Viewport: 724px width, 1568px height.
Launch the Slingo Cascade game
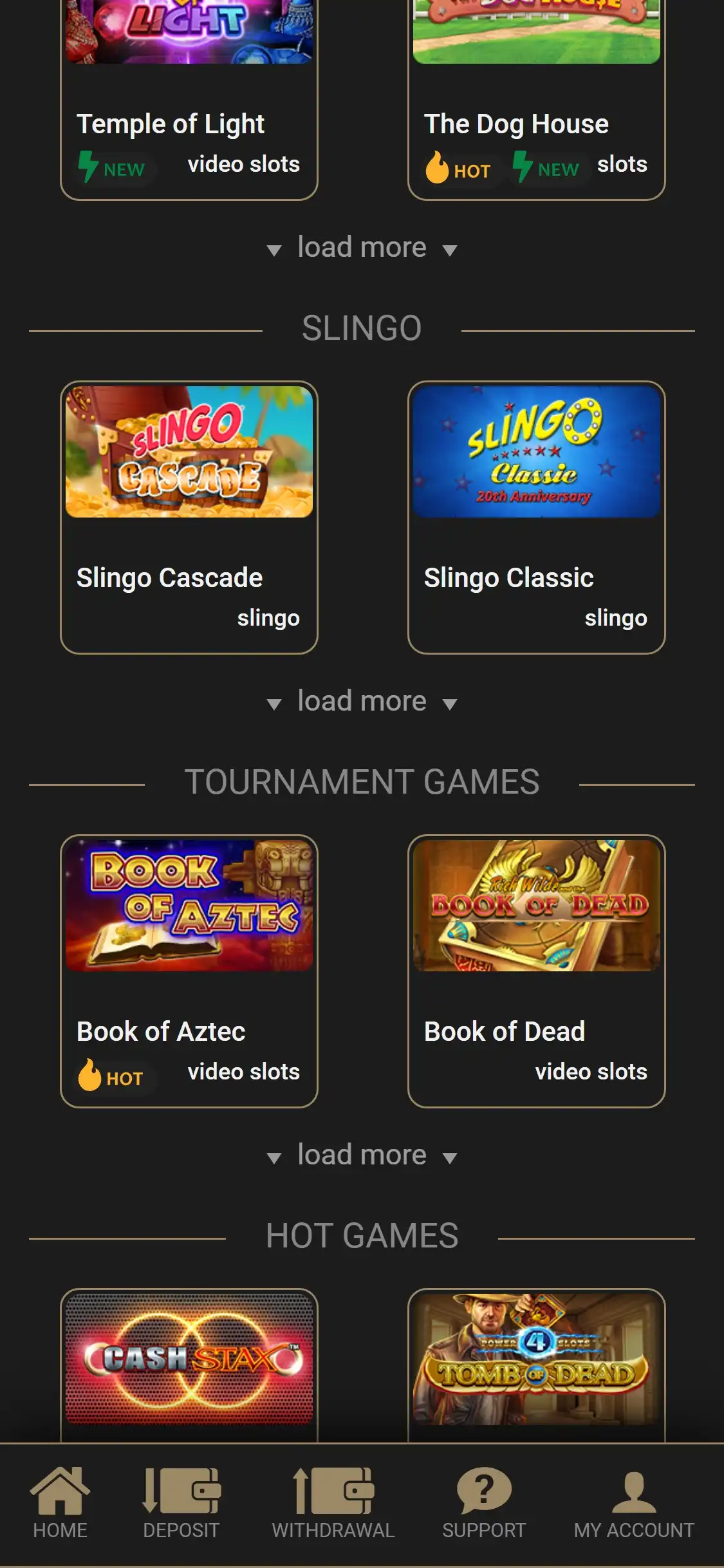coord(189,516)
